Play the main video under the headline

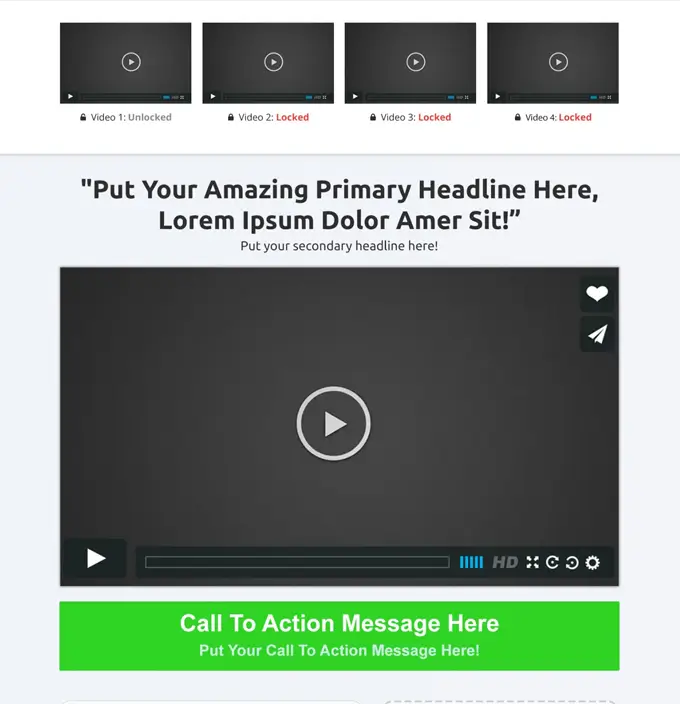[334, 424]
